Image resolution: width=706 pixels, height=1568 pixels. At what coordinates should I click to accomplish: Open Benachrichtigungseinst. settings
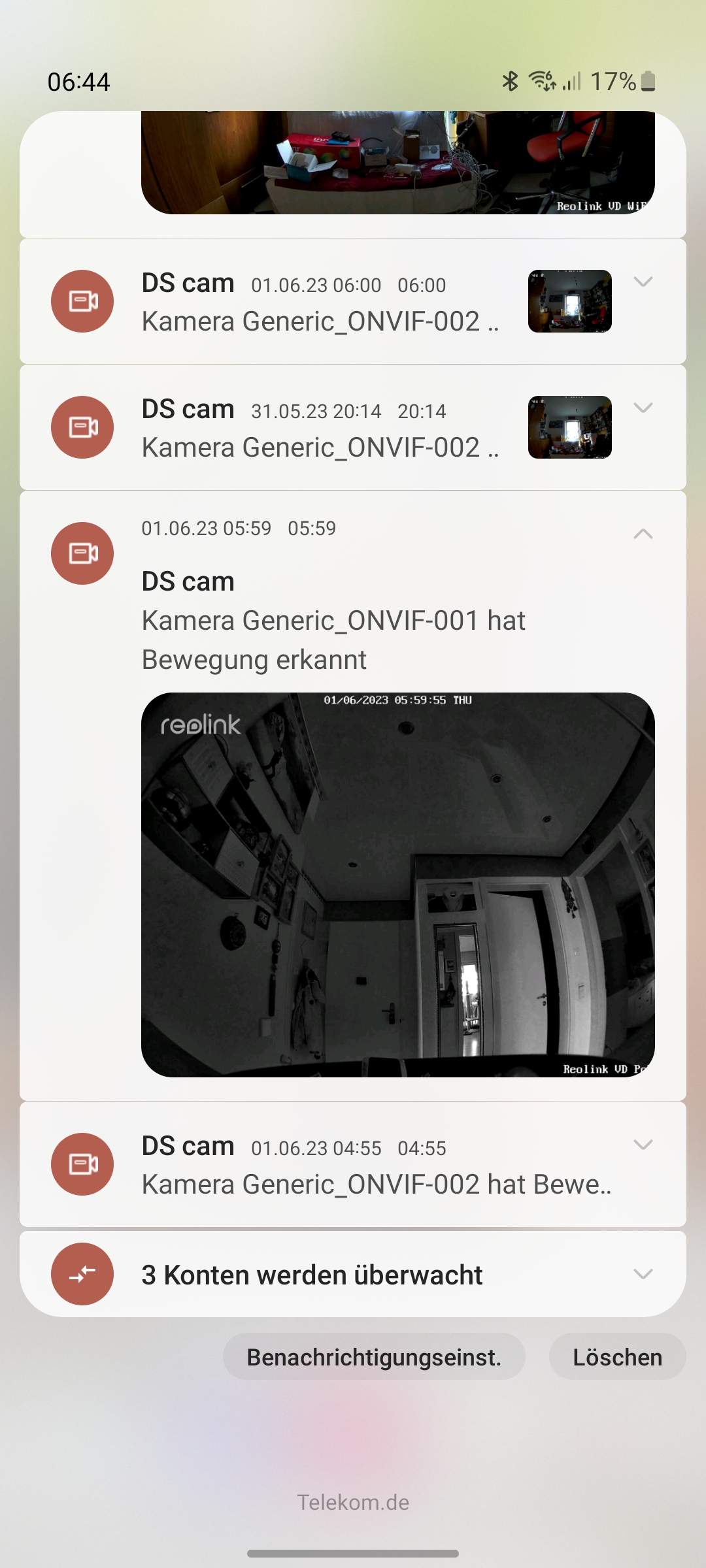pos(374,1357)
